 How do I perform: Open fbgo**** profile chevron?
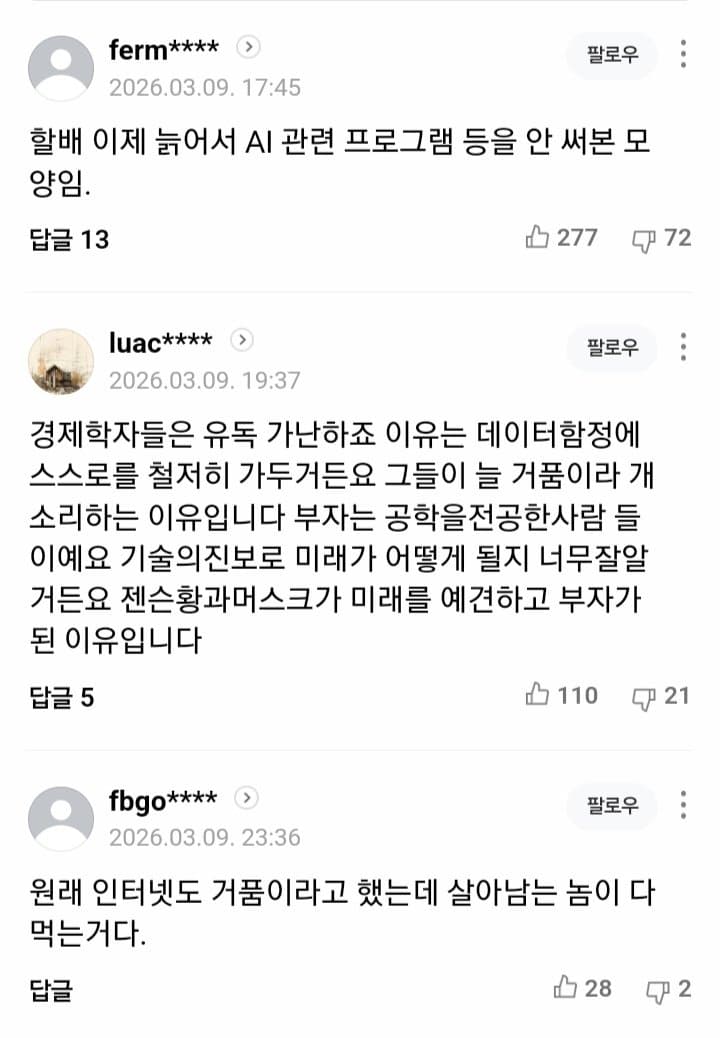(x=247, y=798)
